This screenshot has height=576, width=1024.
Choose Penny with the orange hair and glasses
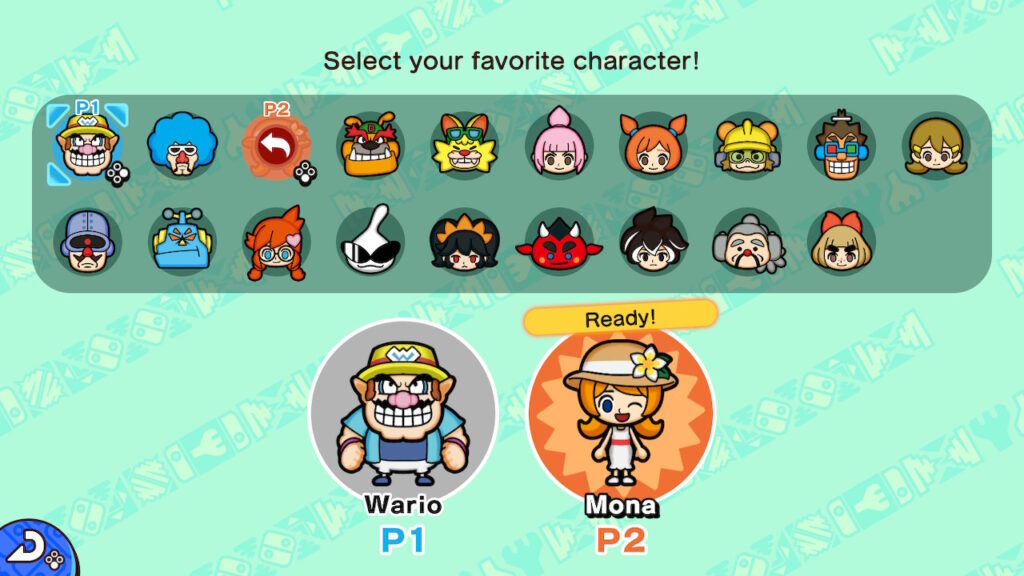click(275, 242)
